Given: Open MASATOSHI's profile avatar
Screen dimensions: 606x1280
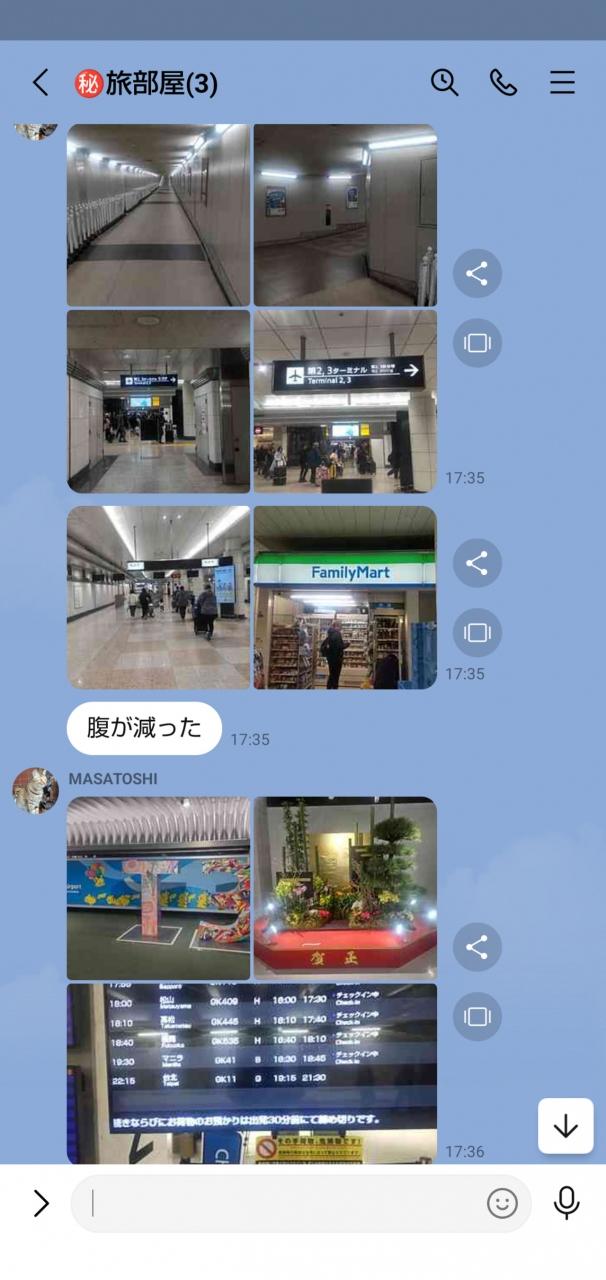Looking at the screenshot, I should (x=35, y=791).
